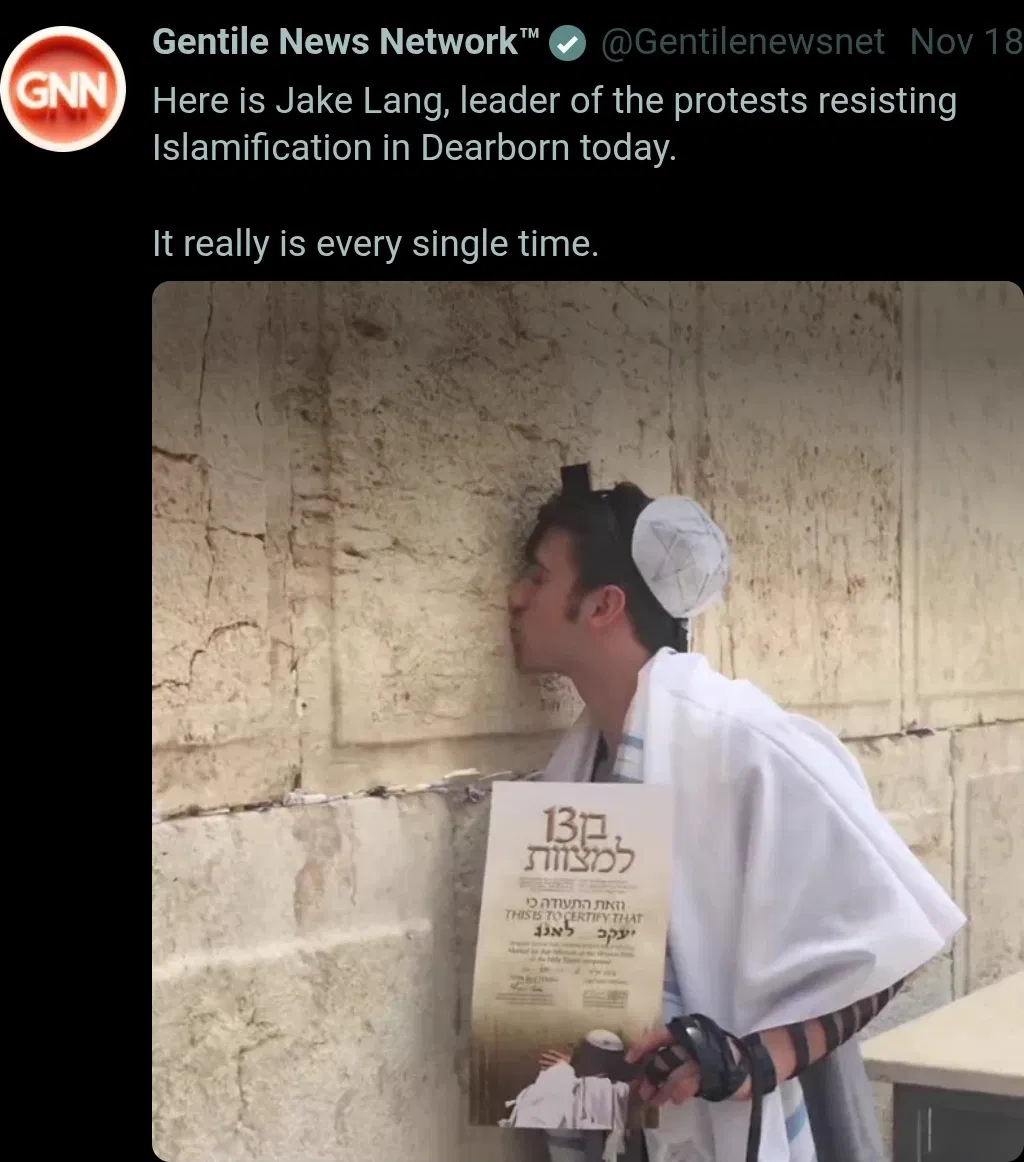Tap the @Gentilenewsnet handle

pos(742,42)
